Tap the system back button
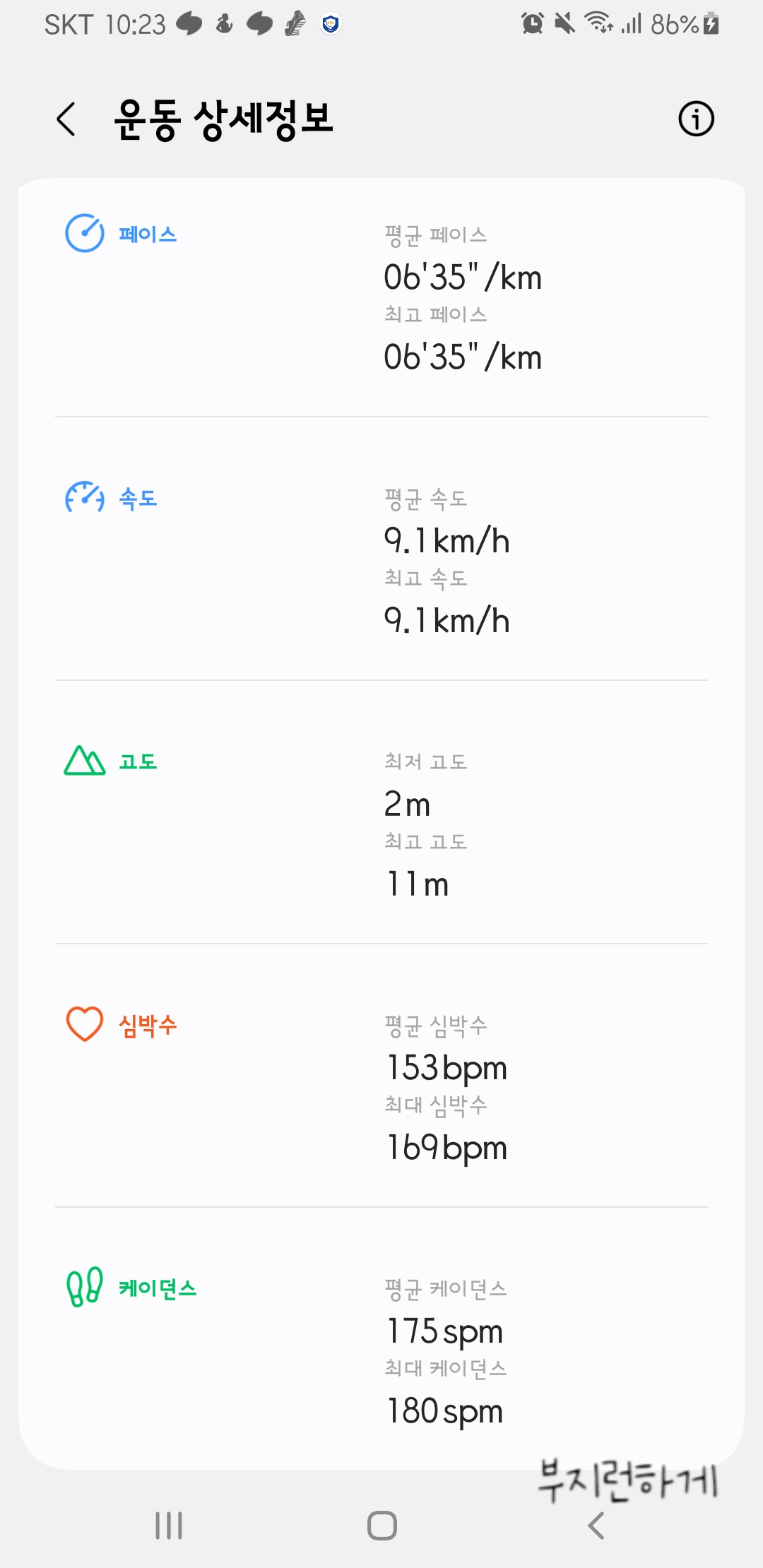Viewport: 763px width, 1568px height. click(597, 1526)
